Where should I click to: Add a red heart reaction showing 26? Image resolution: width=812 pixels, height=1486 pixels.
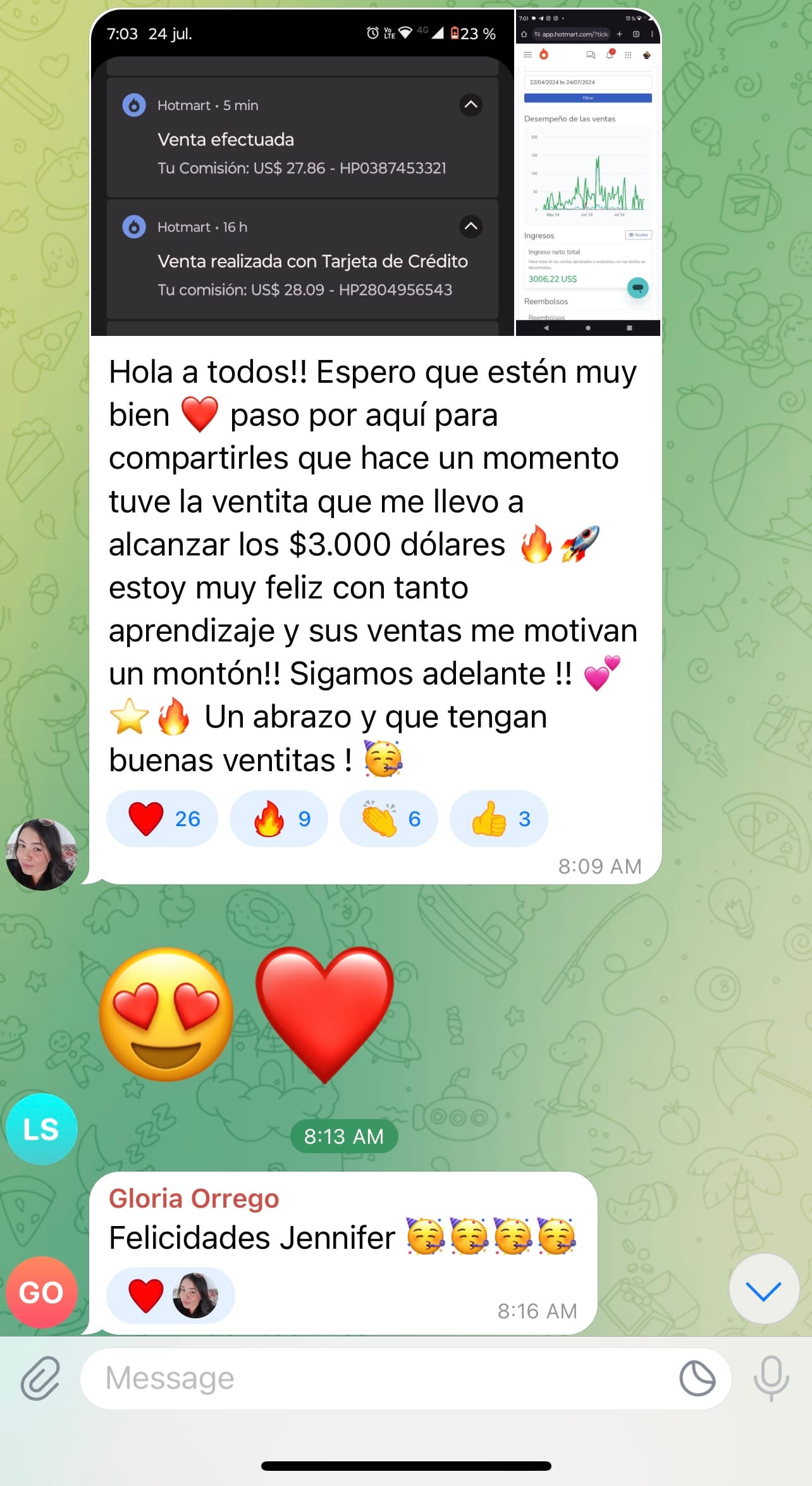163,819
